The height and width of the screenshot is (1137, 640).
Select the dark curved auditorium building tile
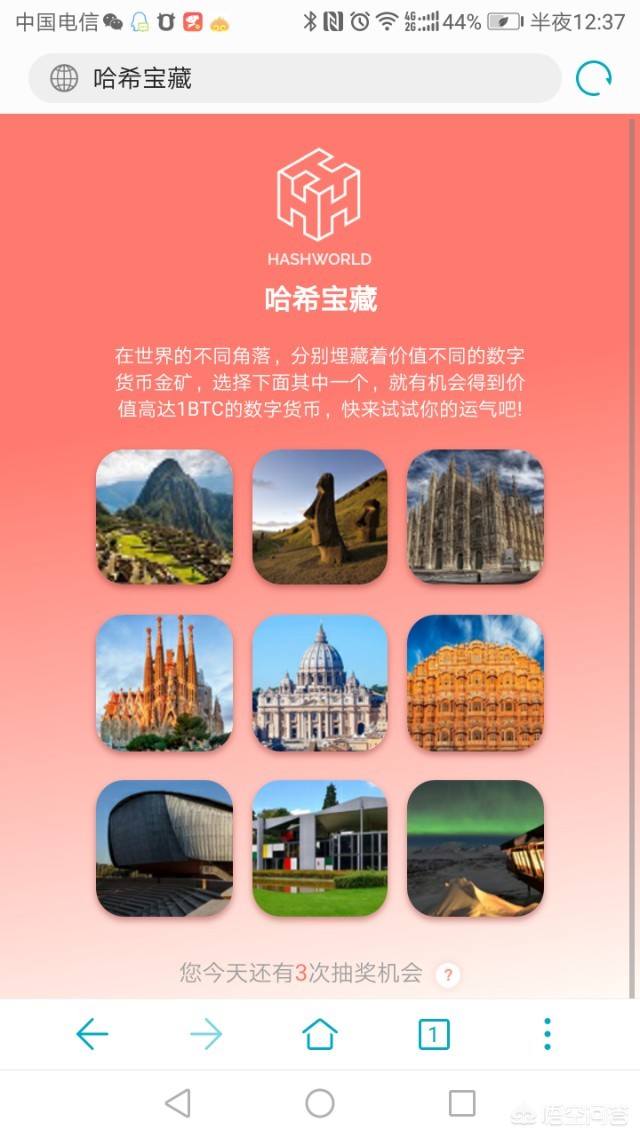point(164,848)
